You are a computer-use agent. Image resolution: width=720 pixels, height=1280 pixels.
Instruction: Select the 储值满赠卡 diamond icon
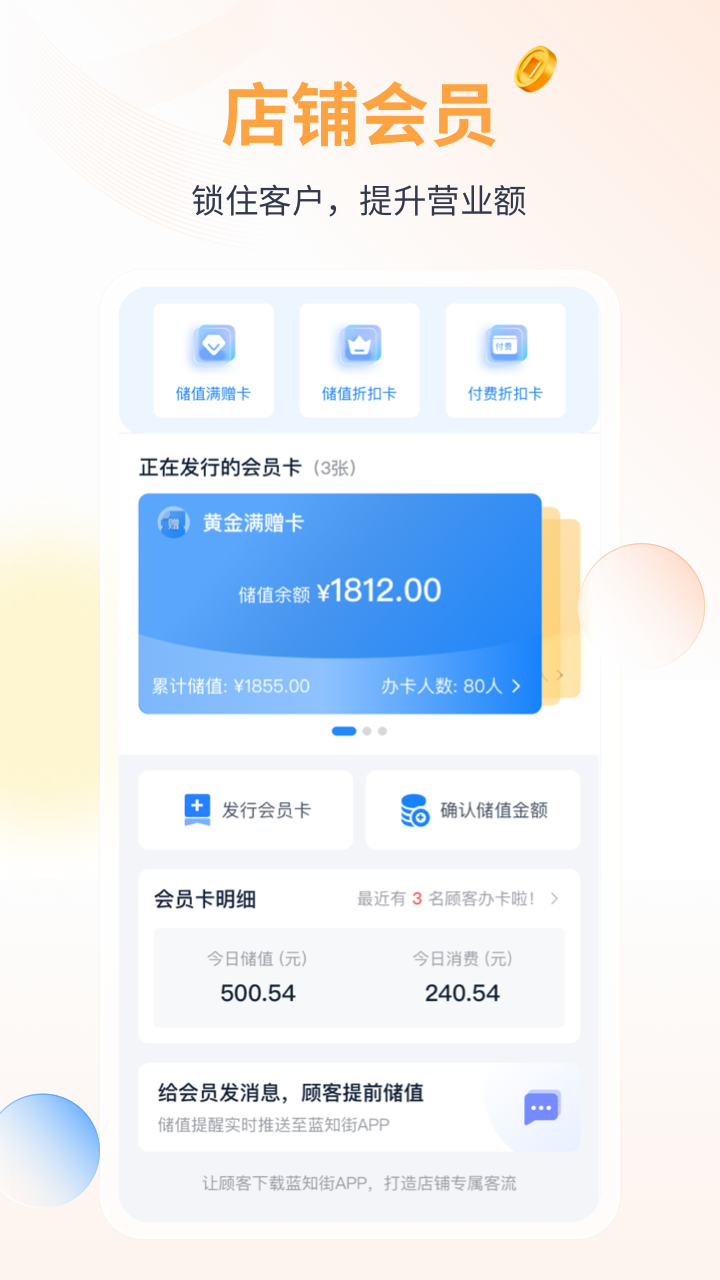213,343
